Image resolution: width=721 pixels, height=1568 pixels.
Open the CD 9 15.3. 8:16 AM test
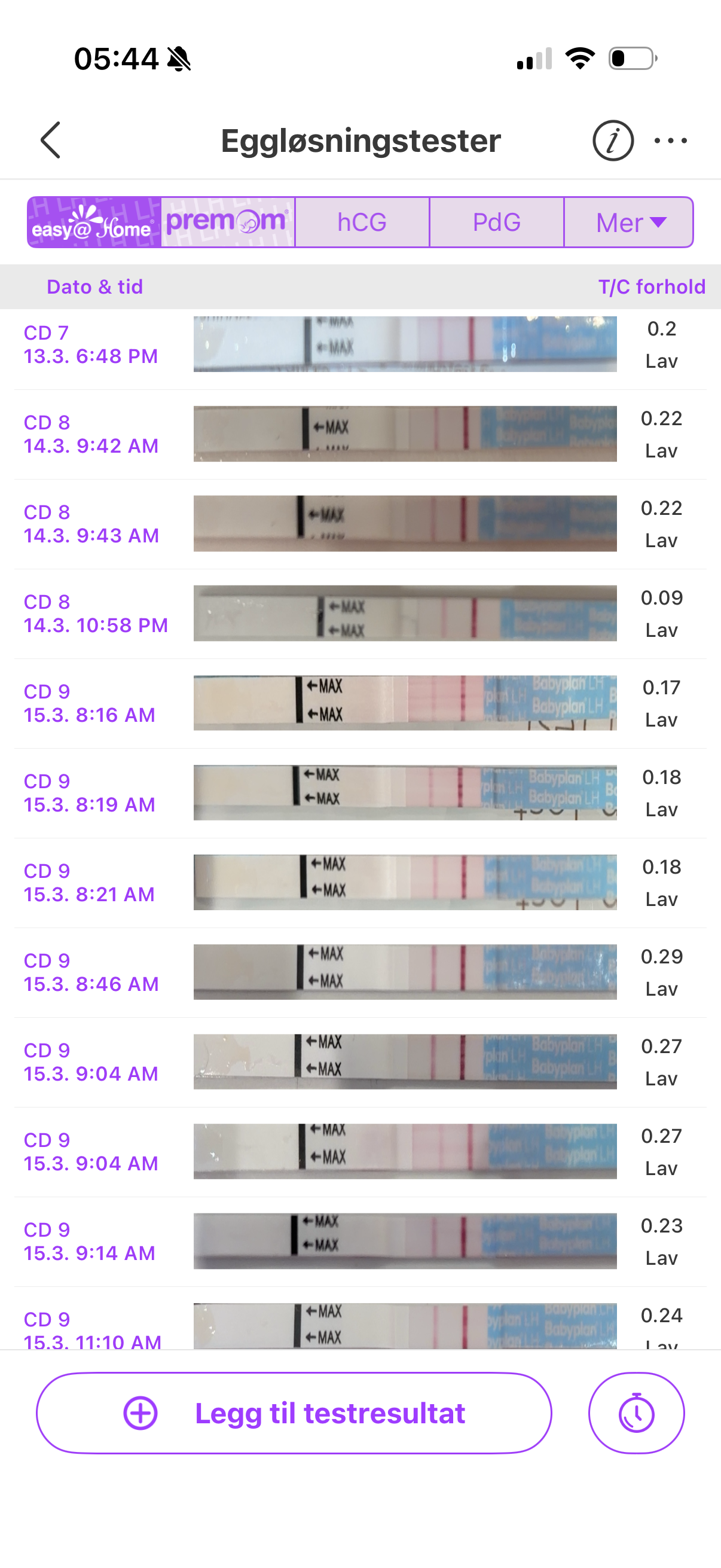coord(404,703)
